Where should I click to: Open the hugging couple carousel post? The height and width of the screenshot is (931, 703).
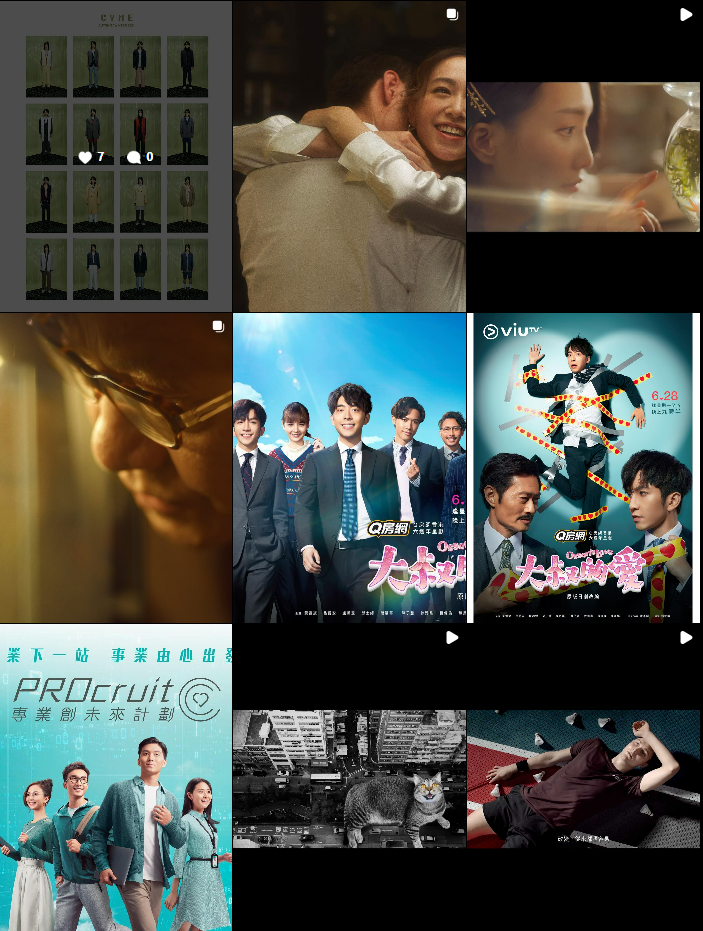[349, 156]
